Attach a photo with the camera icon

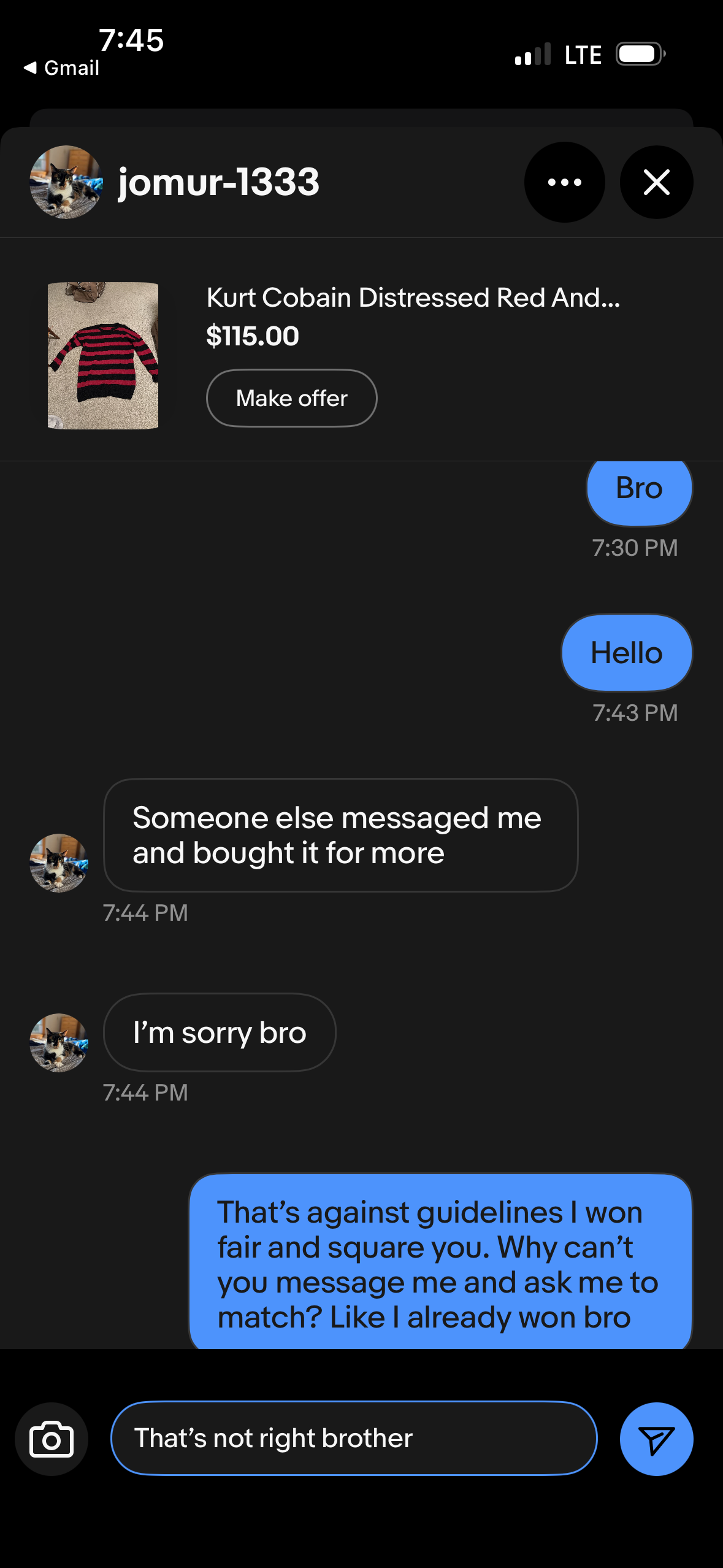tap(52, 1439)
